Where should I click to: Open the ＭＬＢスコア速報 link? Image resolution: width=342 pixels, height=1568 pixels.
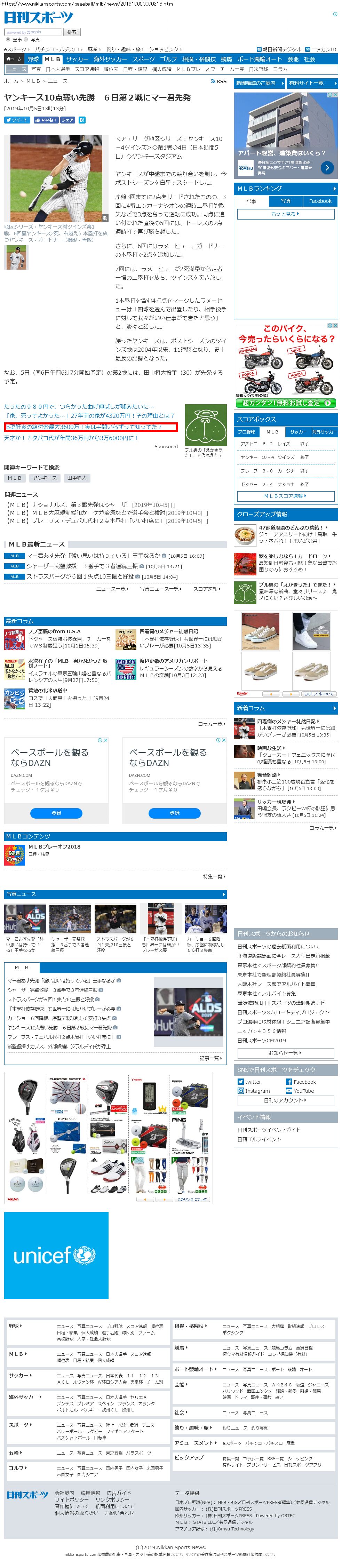(x=285, y=496)
